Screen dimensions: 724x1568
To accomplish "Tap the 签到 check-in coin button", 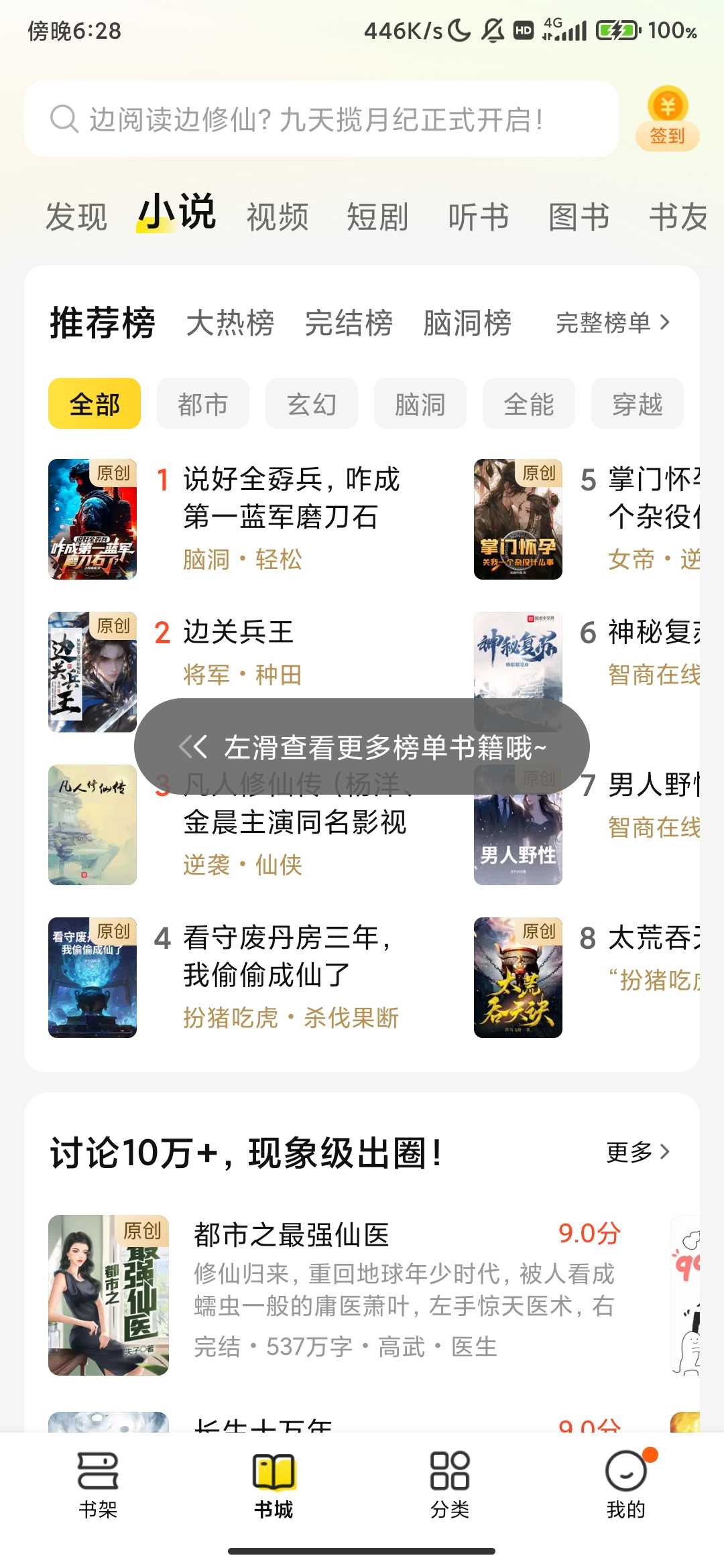I will (x=667, y=119).
